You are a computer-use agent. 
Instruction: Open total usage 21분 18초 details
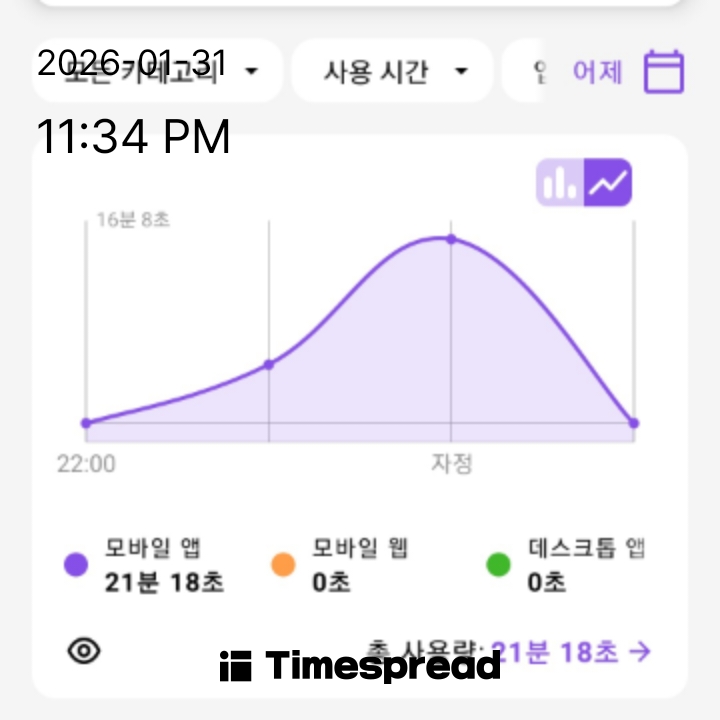coord(570,653)
